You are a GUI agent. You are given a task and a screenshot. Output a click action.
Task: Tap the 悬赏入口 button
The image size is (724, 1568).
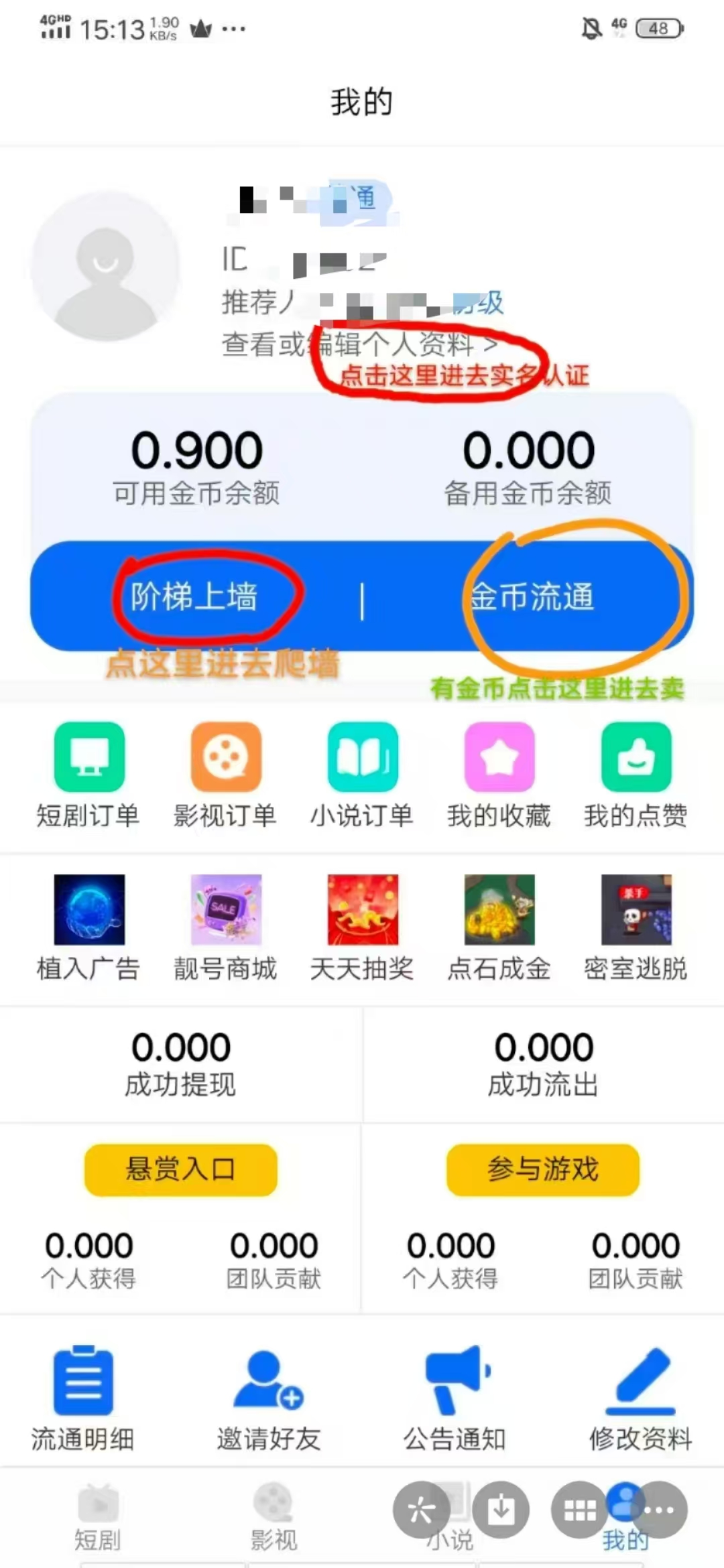[x=181, y=1169]
